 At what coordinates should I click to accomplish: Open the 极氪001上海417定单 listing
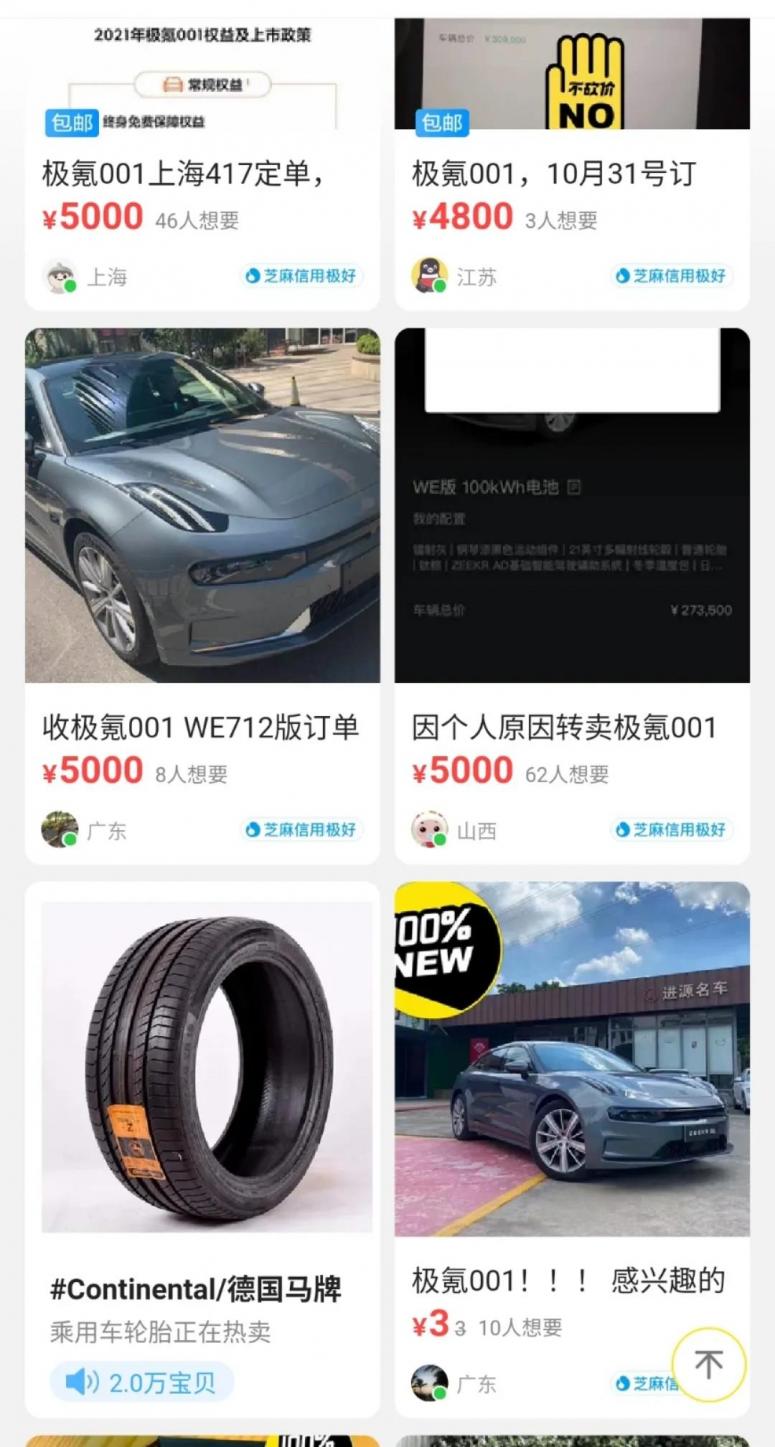[x=202, y=165]
